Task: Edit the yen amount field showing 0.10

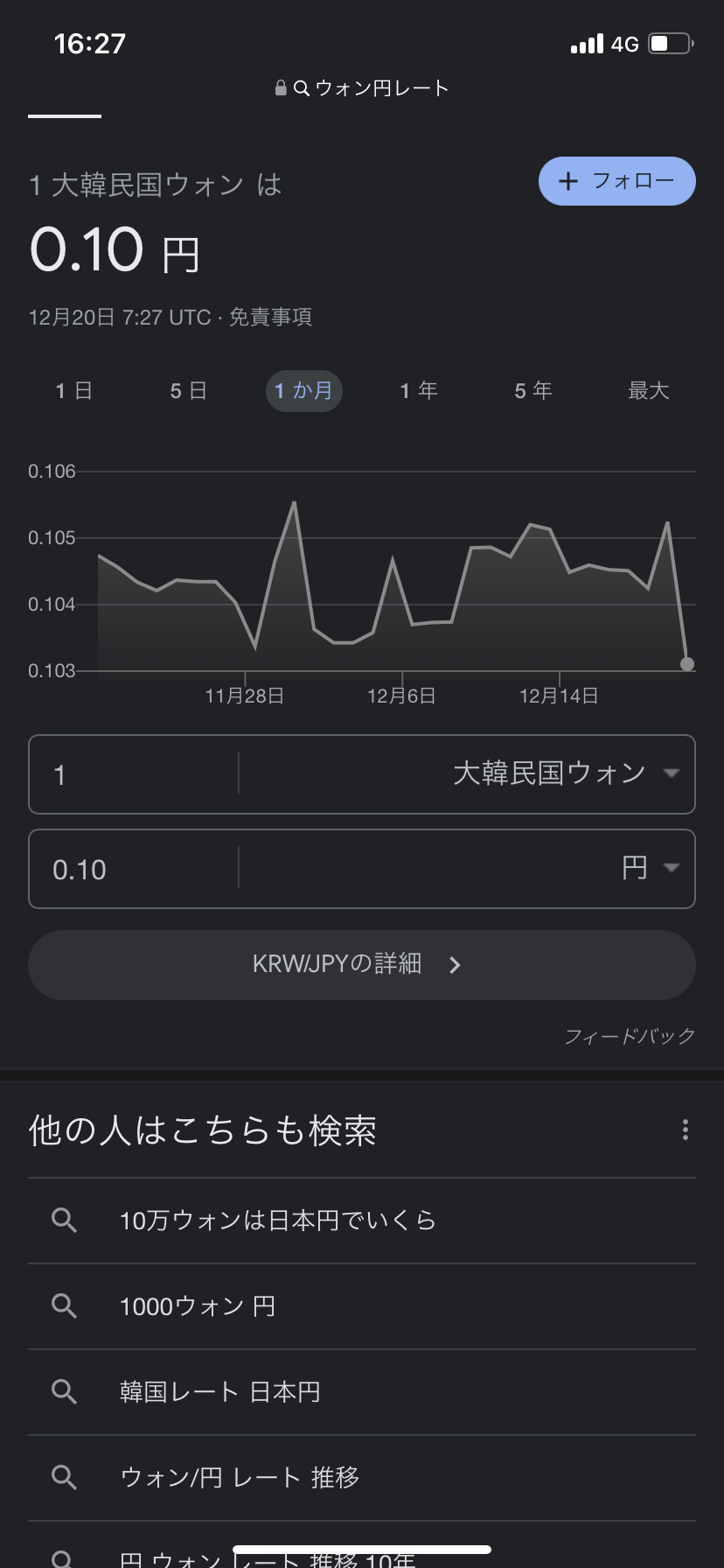Action: click(x=134, y=869)
